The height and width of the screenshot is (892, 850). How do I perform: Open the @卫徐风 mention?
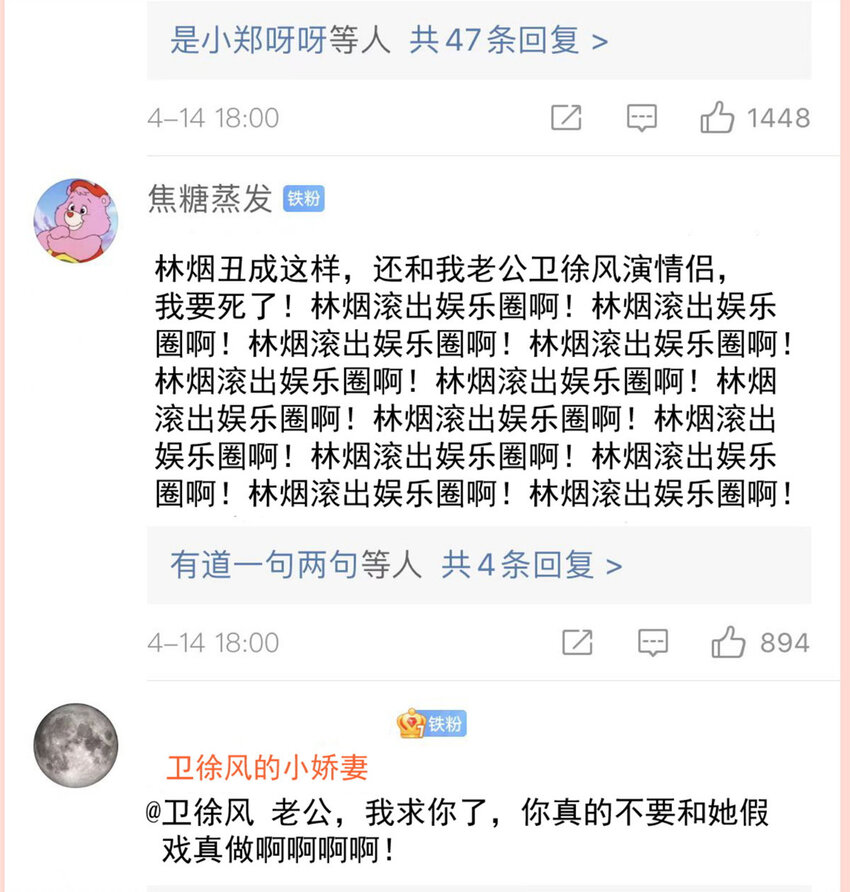[200, 812]
